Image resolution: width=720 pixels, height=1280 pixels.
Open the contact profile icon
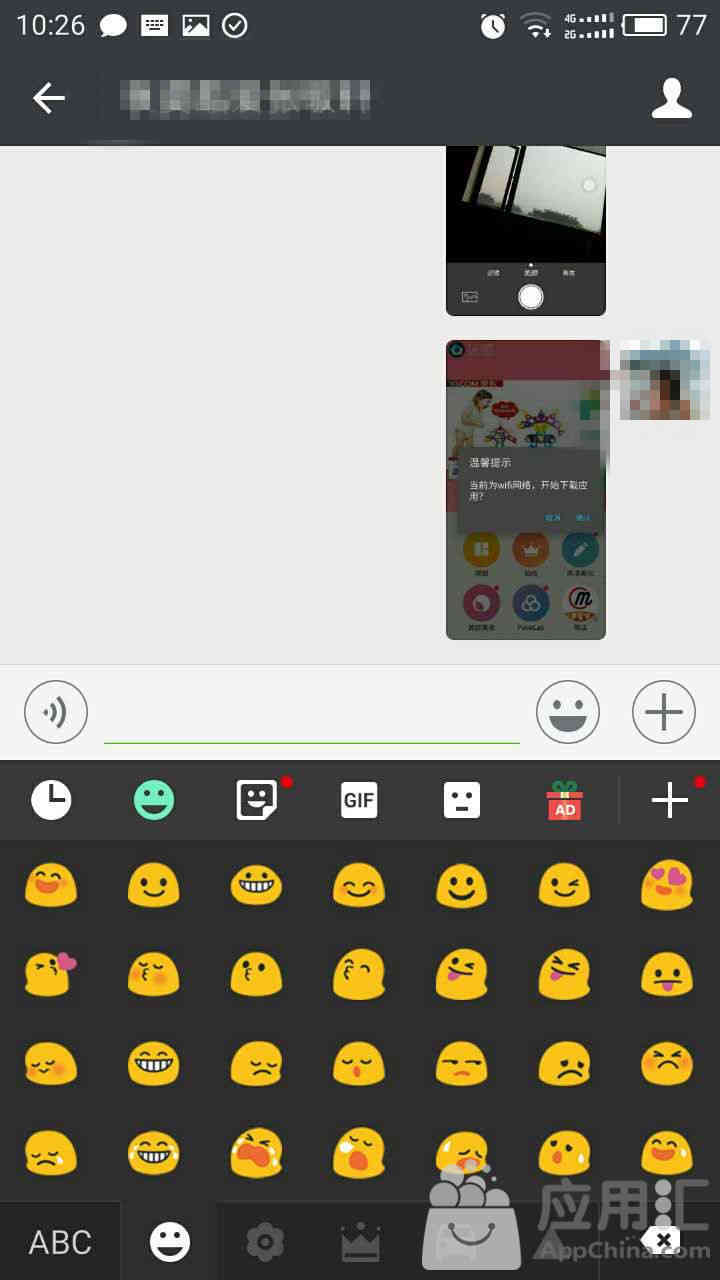[x=672, y=98]
